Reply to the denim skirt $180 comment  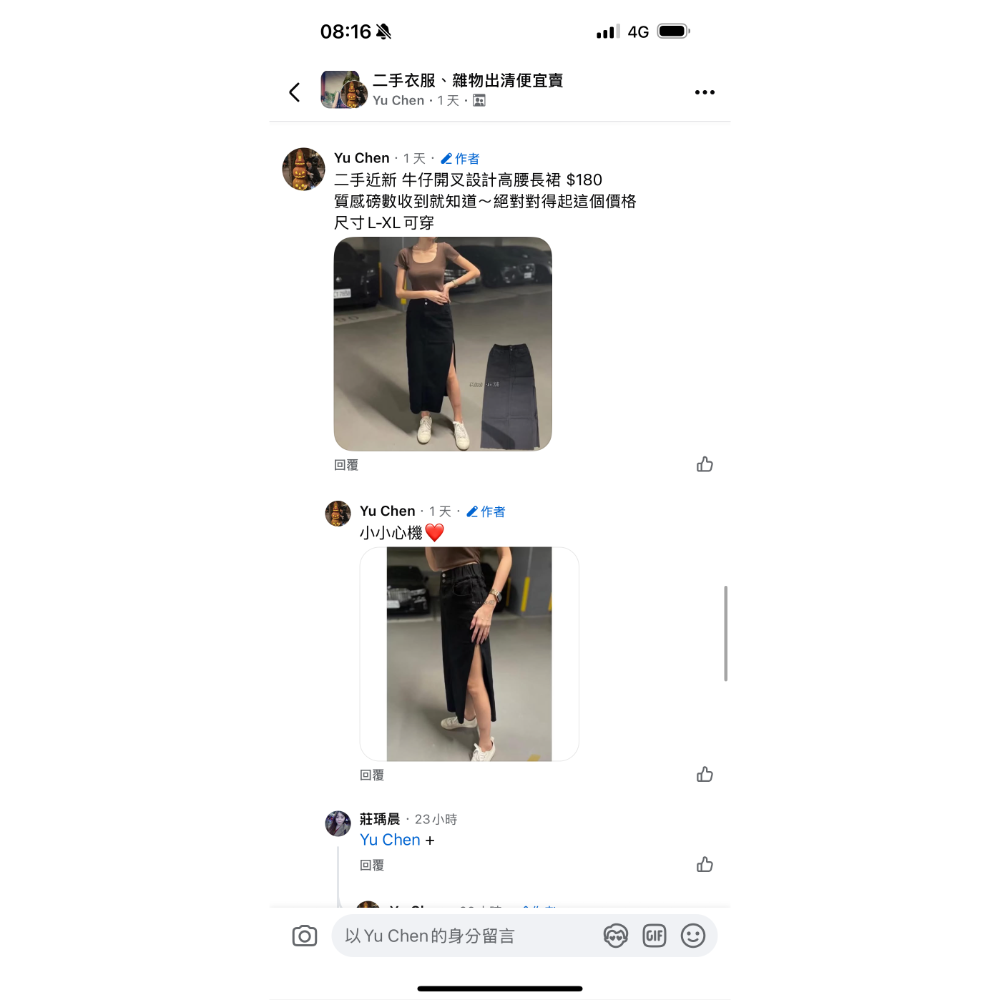pos(346,465)
